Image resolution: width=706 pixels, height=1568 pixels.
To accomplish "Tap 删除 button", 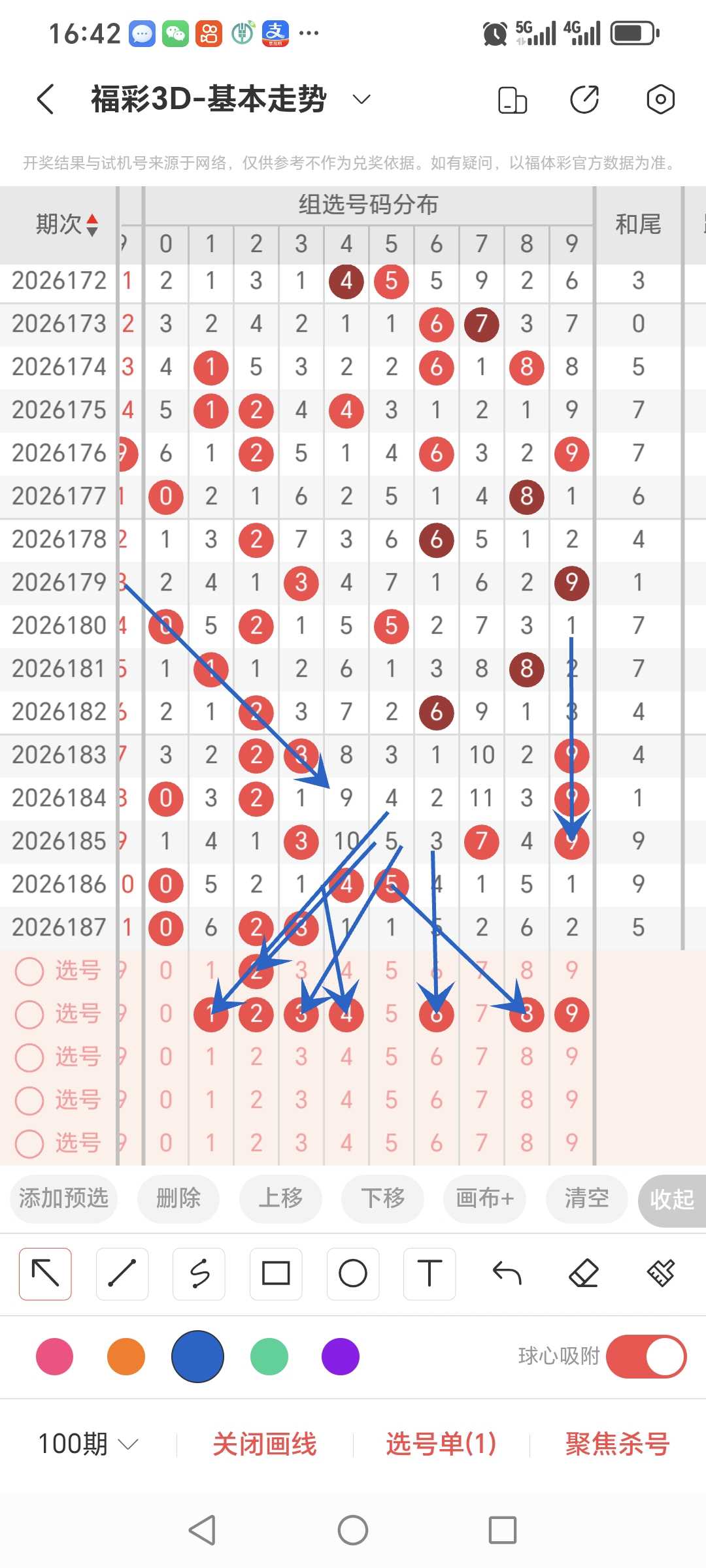I will point(178,1198).
